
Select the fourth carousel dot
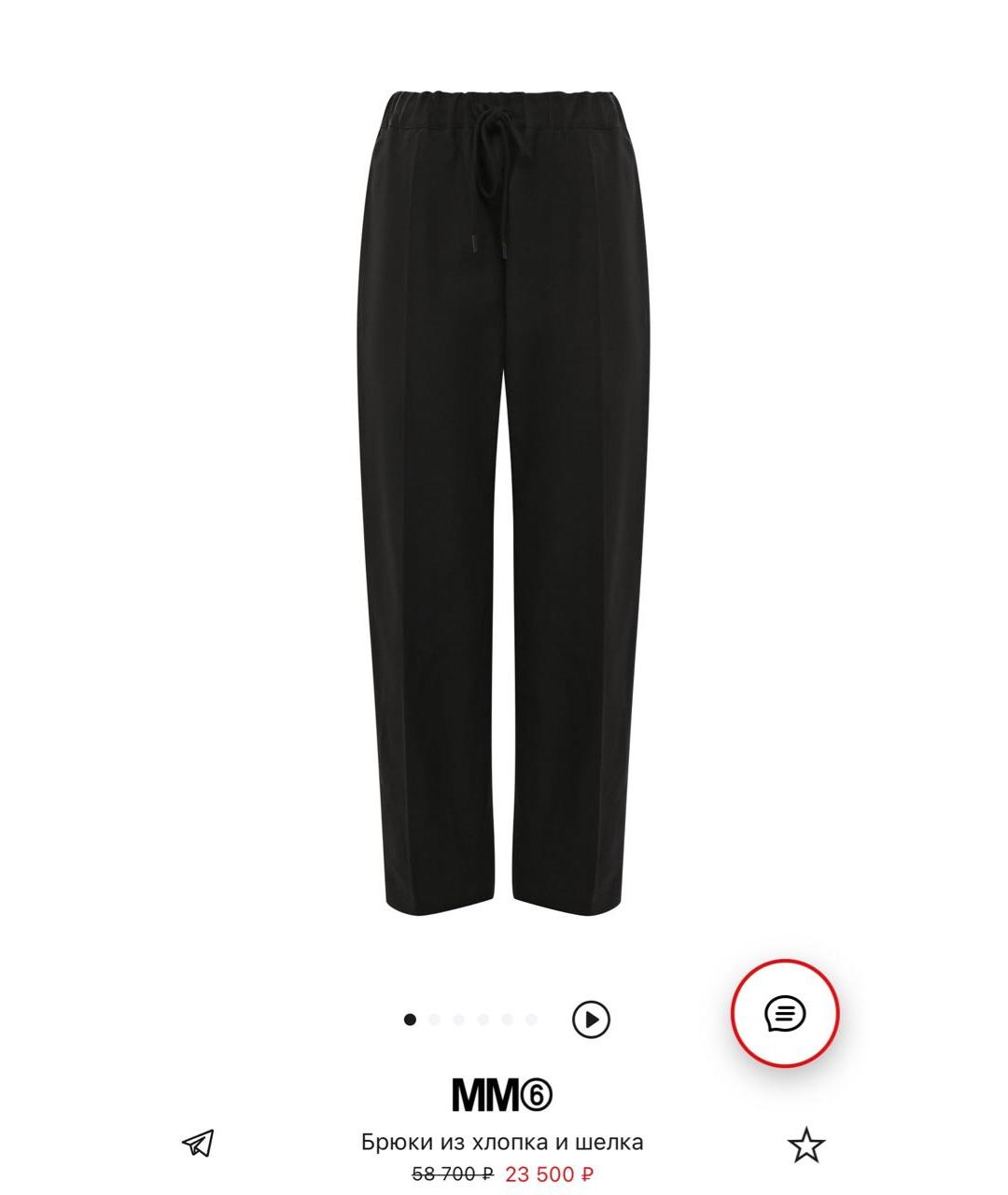coord(482,1019)
